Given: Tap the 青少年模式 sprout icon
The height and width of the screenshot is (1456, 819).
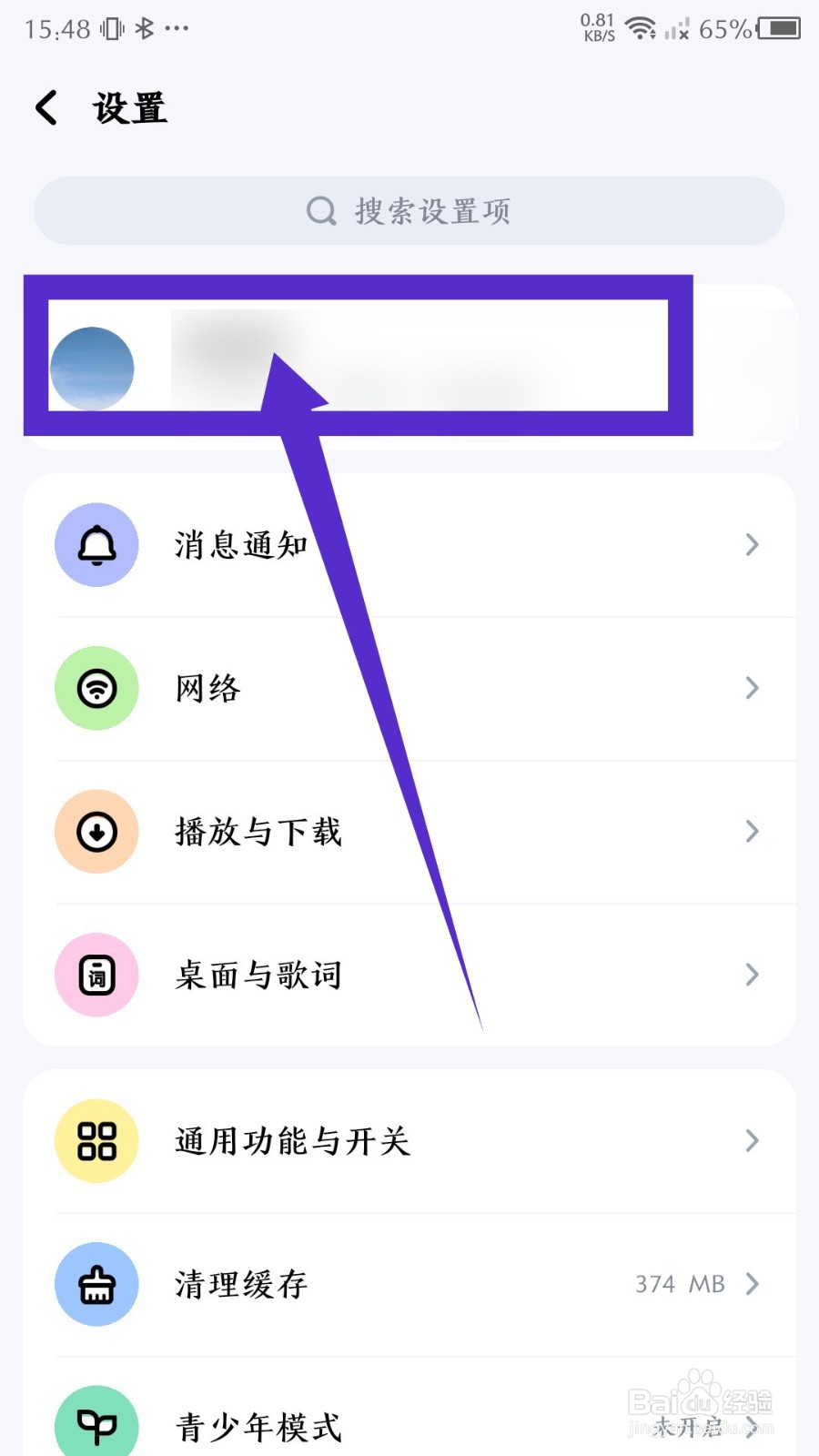Looking at the screenshot, I should click(96, 1427).
